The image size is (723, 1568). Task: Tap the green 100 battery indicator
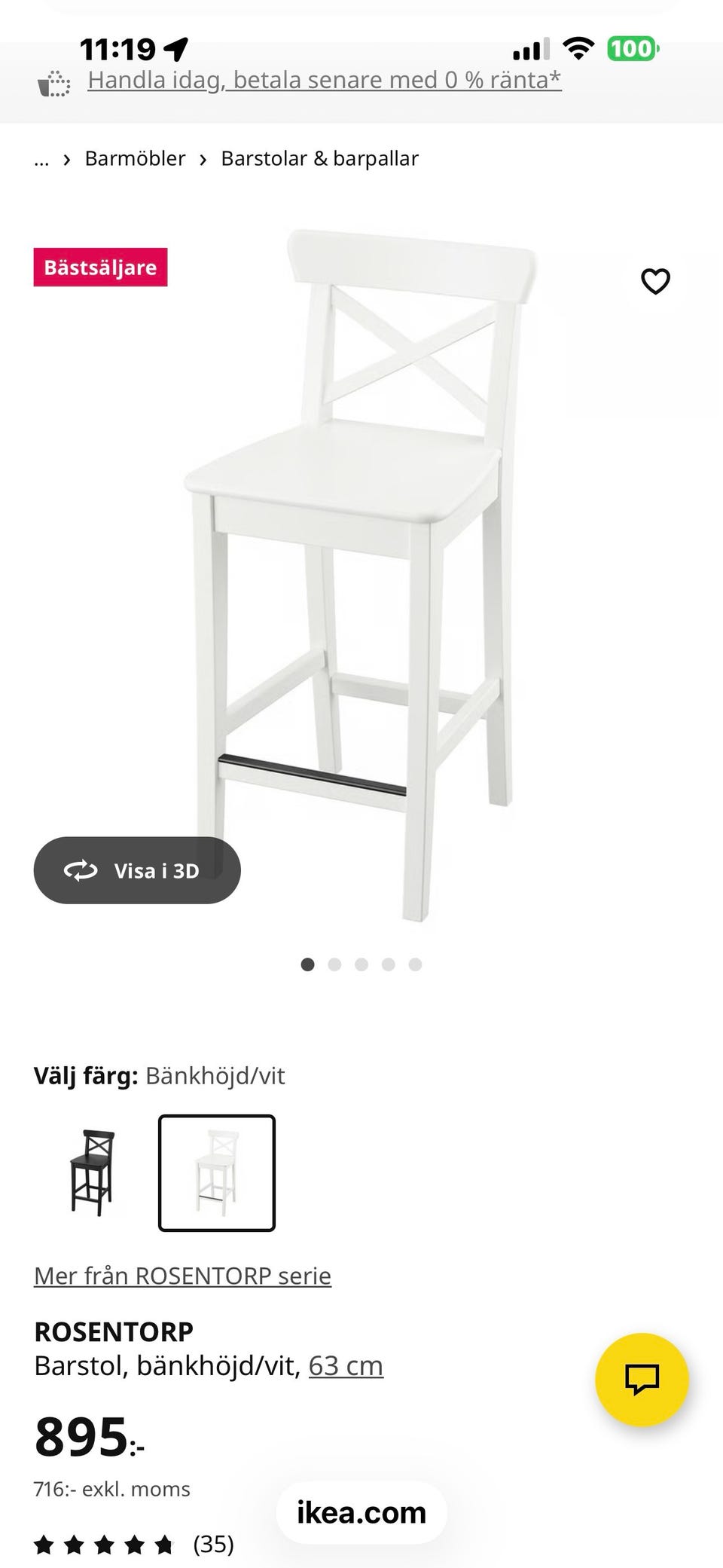coord(631,48)
